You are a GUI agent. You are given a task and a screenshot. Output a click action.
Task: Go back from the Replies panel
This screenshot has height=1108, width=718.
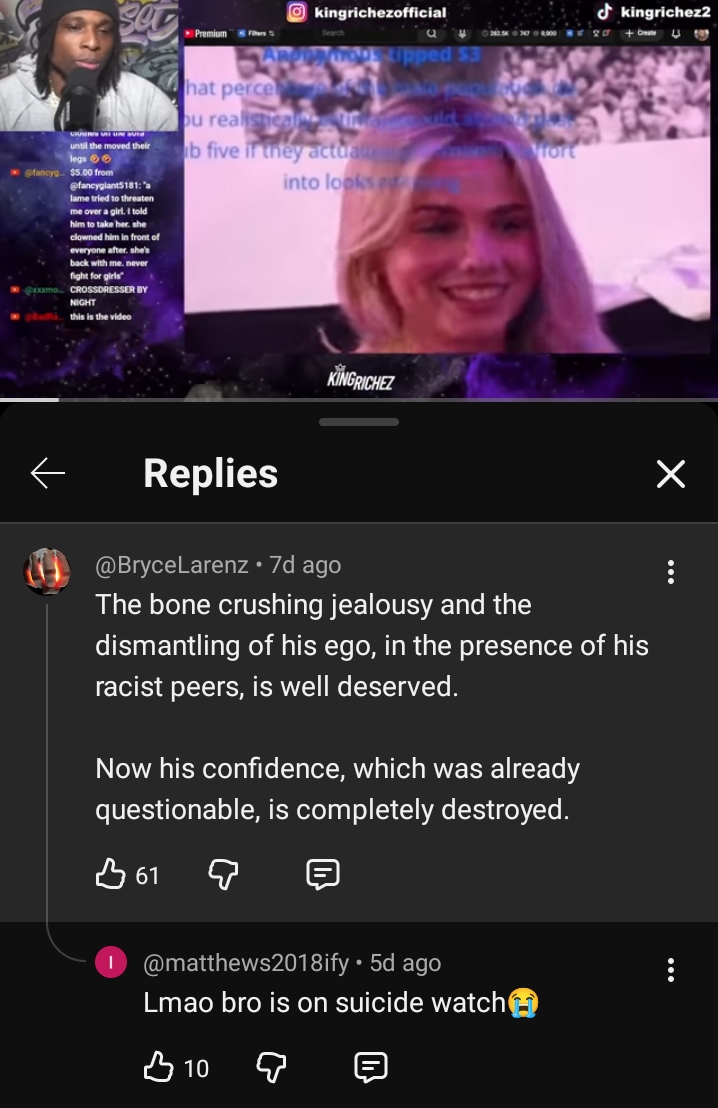point(47,473)
